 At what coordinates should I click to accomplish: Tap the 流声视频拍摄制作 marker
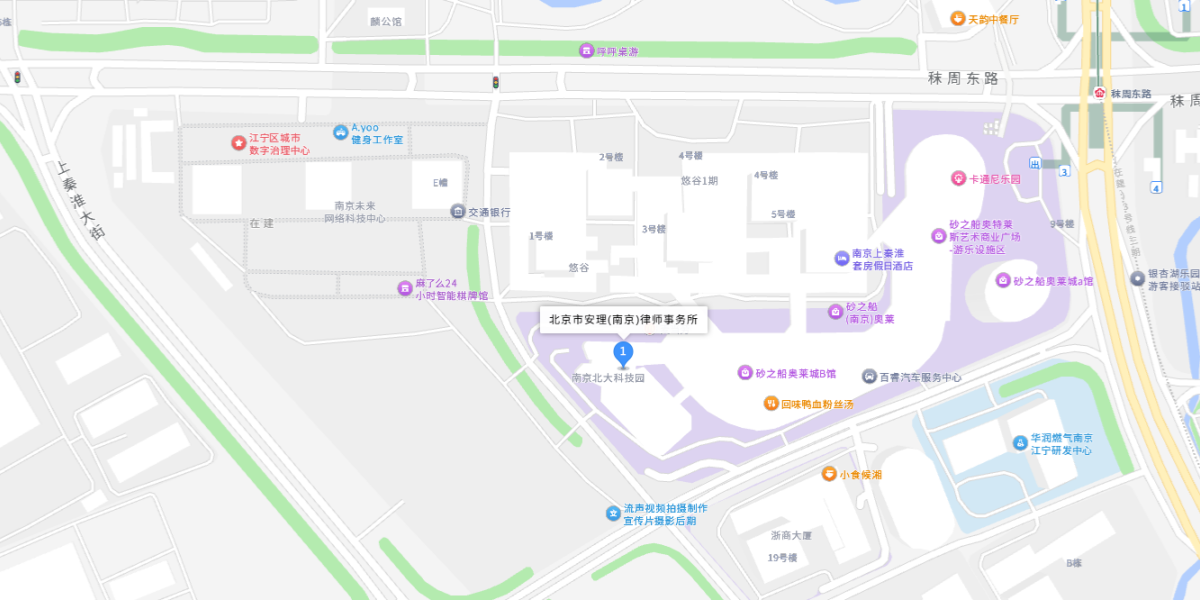(x=613, y=514)
